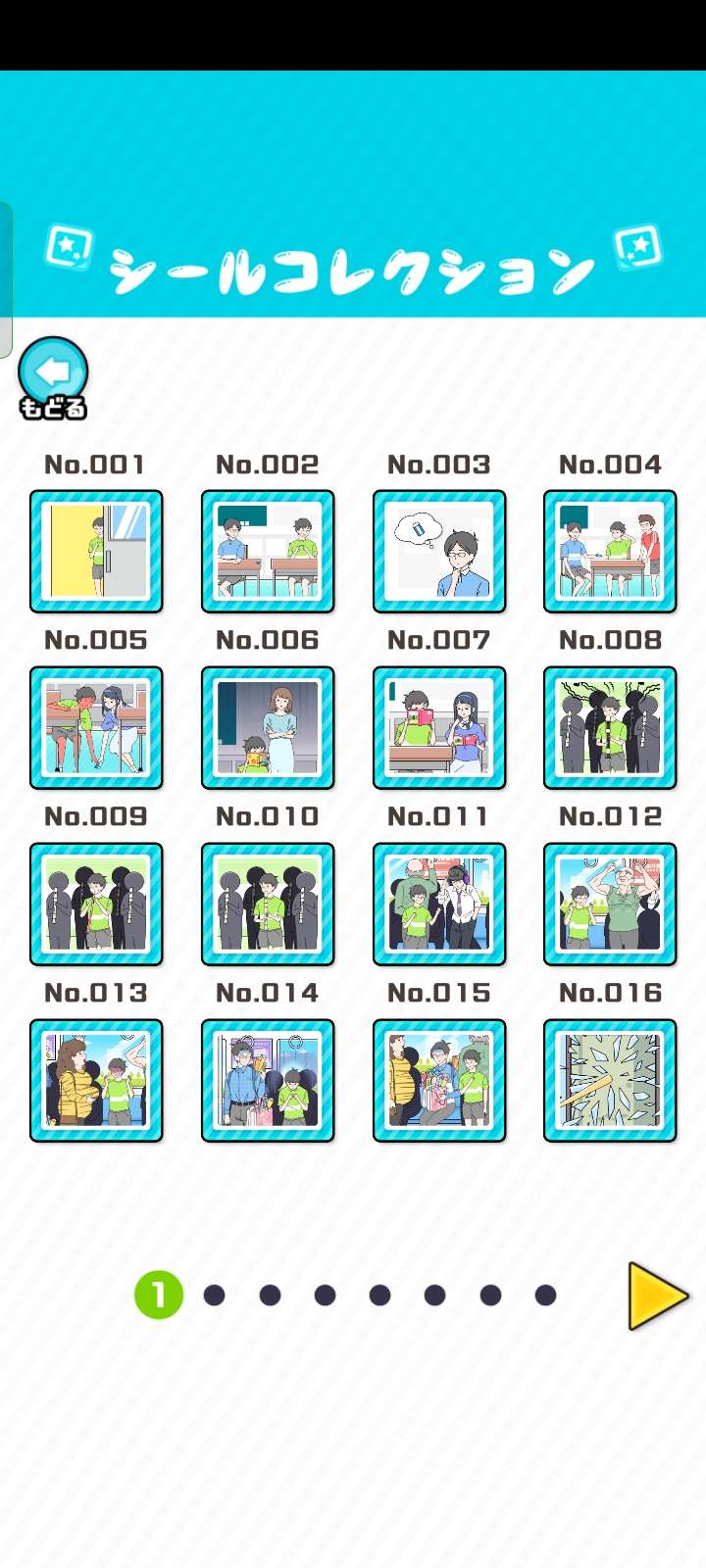This screenshot has height=1568, width=706.
Task: Open sticker No.015
Action: [439, 1081]
